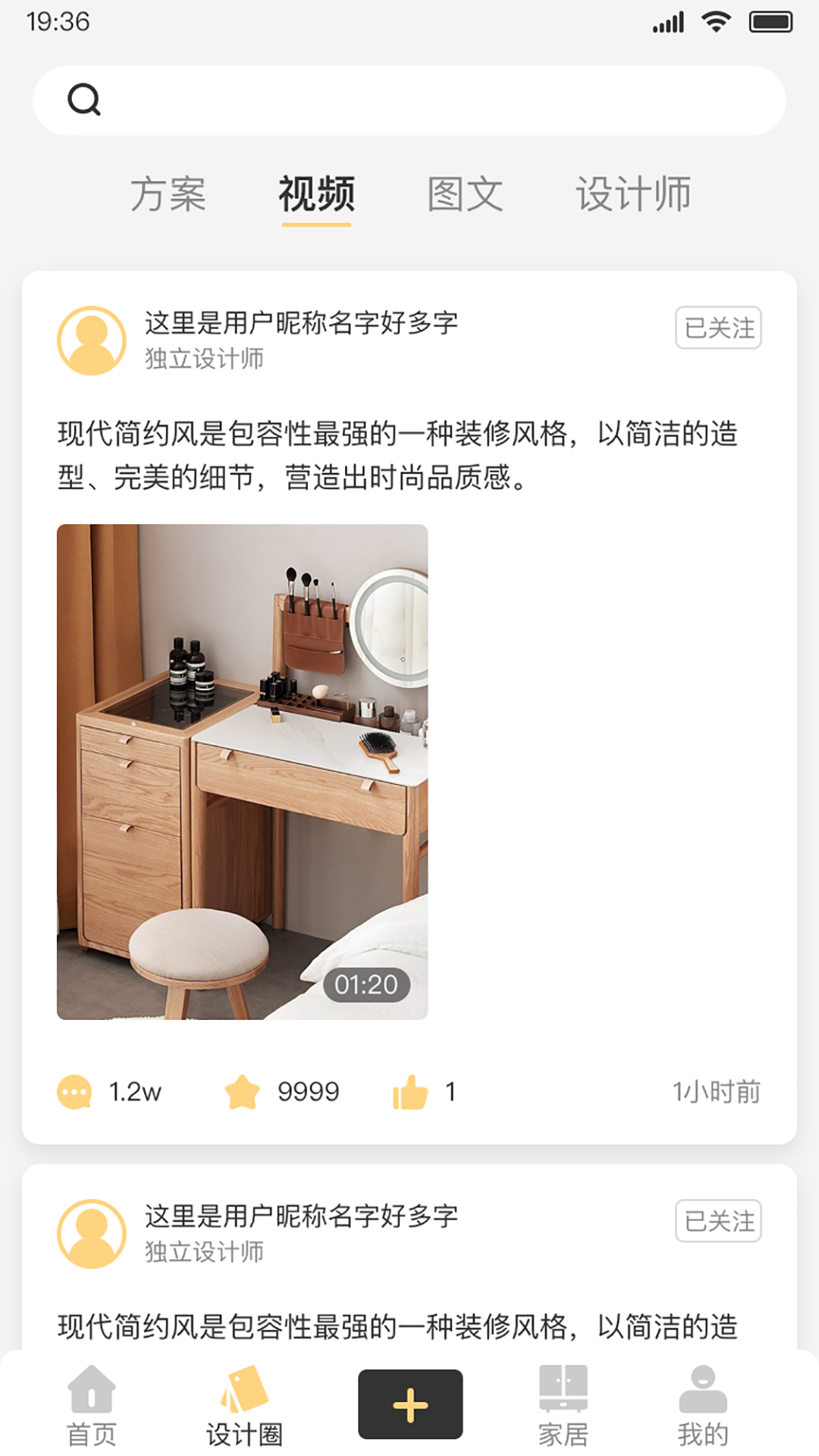Open the search field at the top

click(409, 100)
